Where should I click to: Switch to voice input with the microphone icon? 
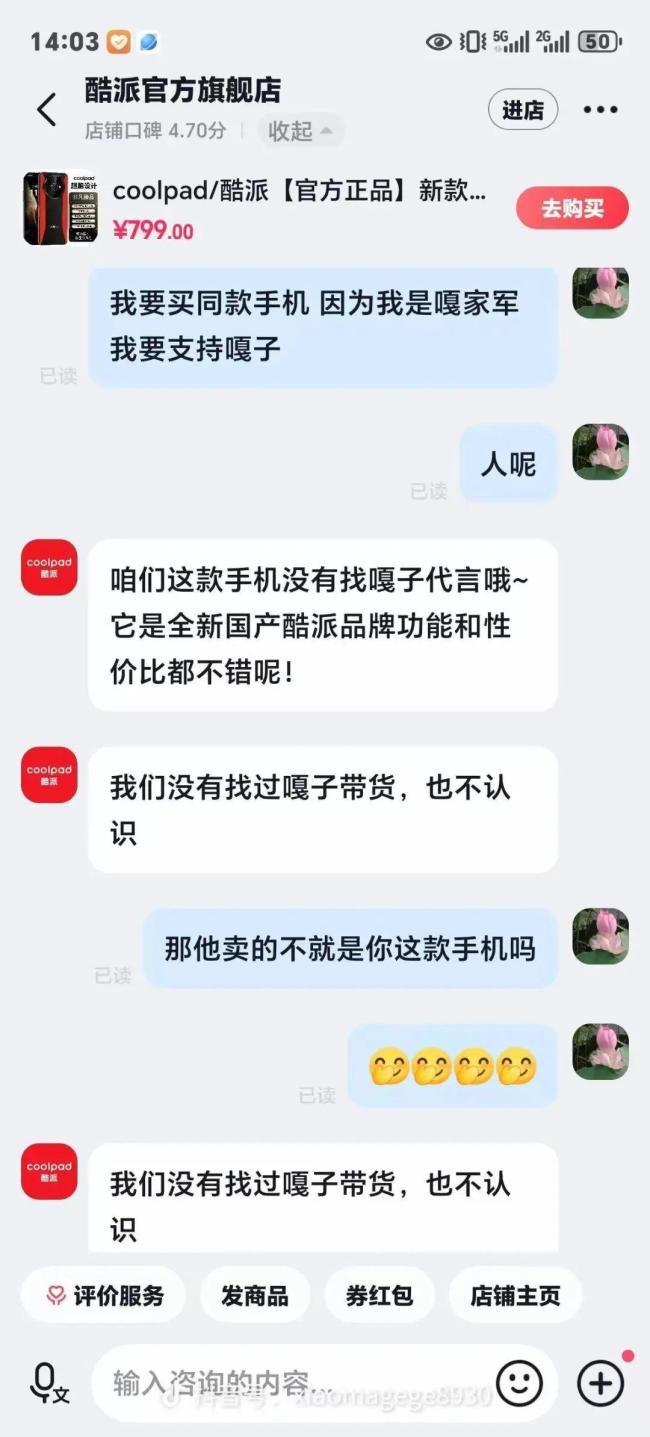click(x=47, y=1383)
